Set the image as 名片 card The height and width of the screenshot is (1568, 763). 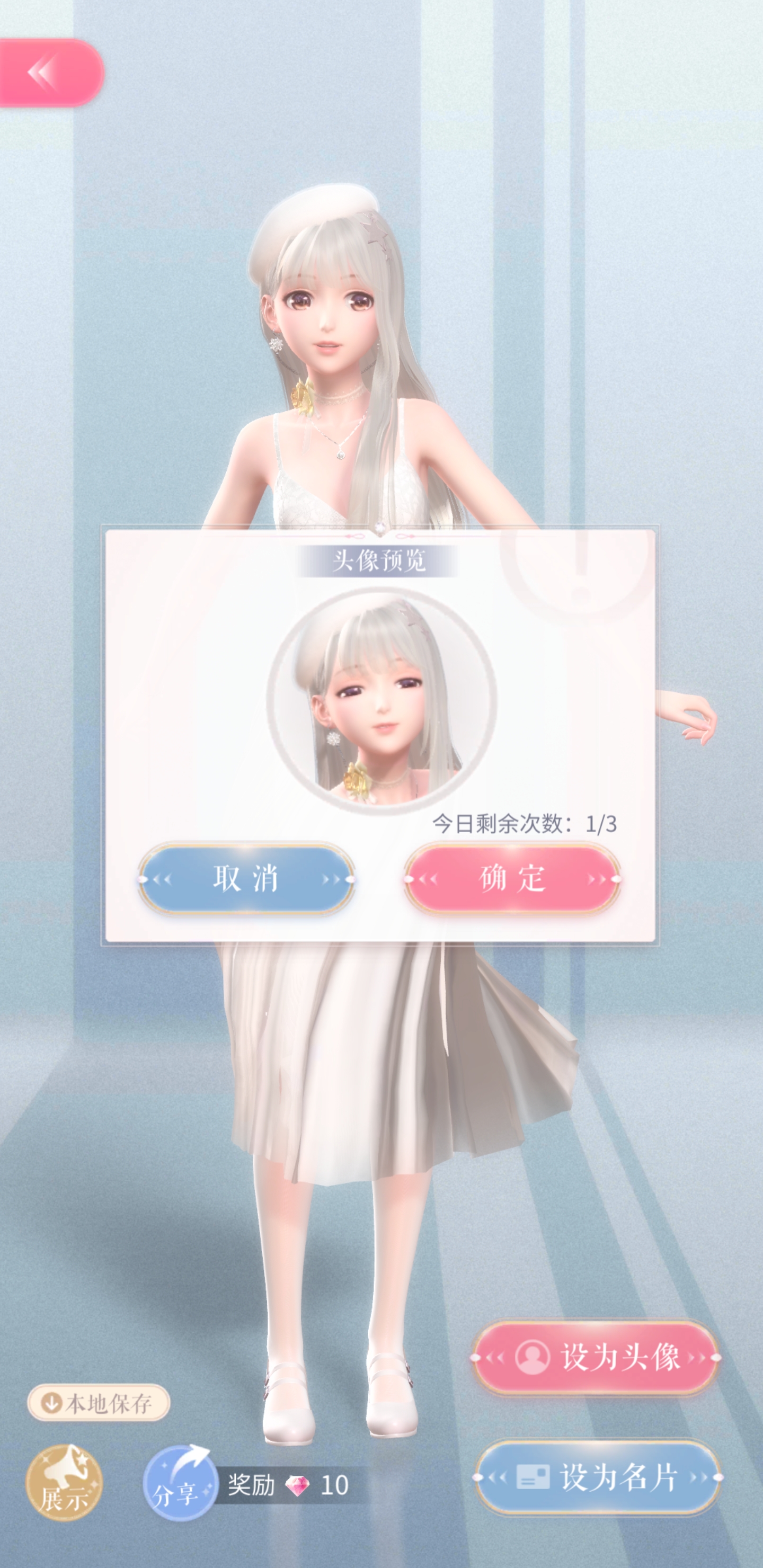(597, 1477)
